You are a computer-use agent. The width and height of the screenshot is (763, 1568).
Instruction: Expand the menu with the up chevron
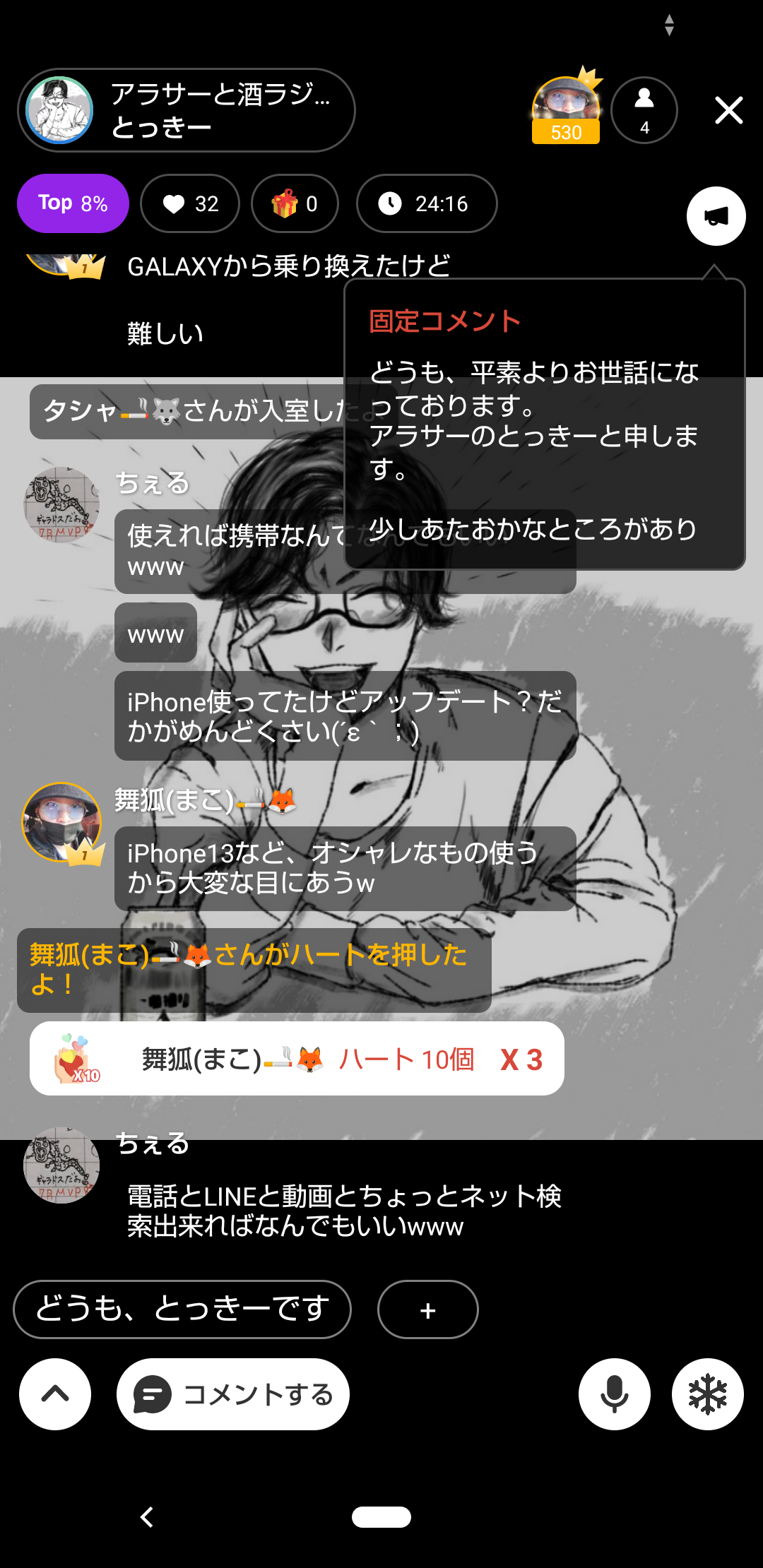(55, 1394)
